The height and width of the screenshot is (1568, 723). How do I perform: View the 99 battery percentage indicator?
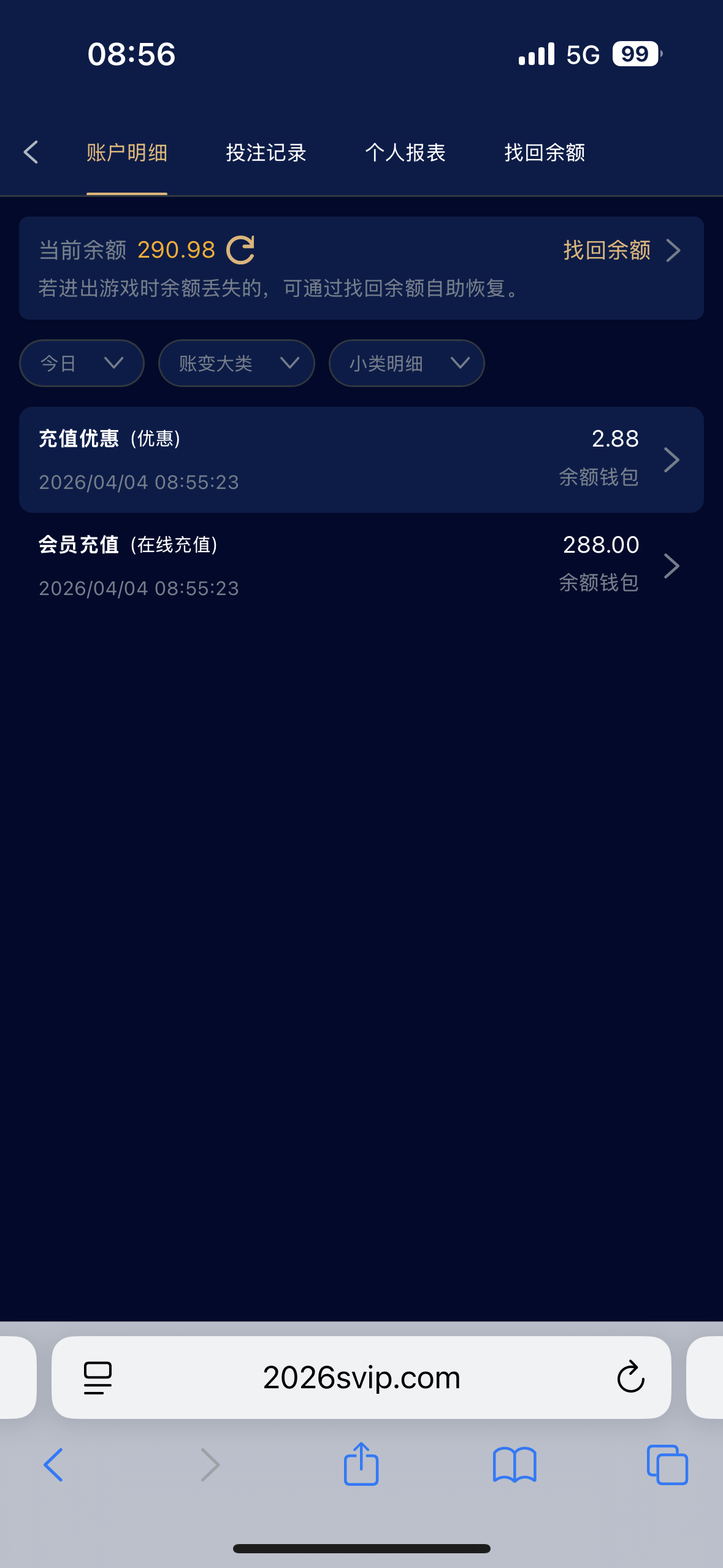click(x=633, y=55)
